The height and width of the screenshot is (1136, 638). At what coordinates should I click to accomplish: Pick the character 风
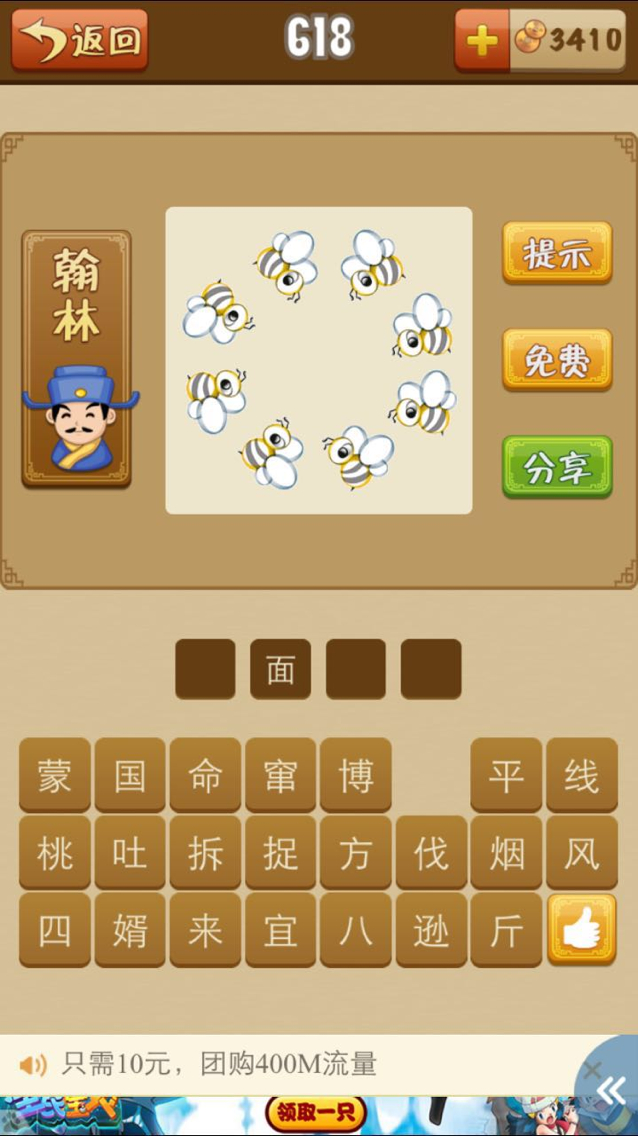pos(582,853)
